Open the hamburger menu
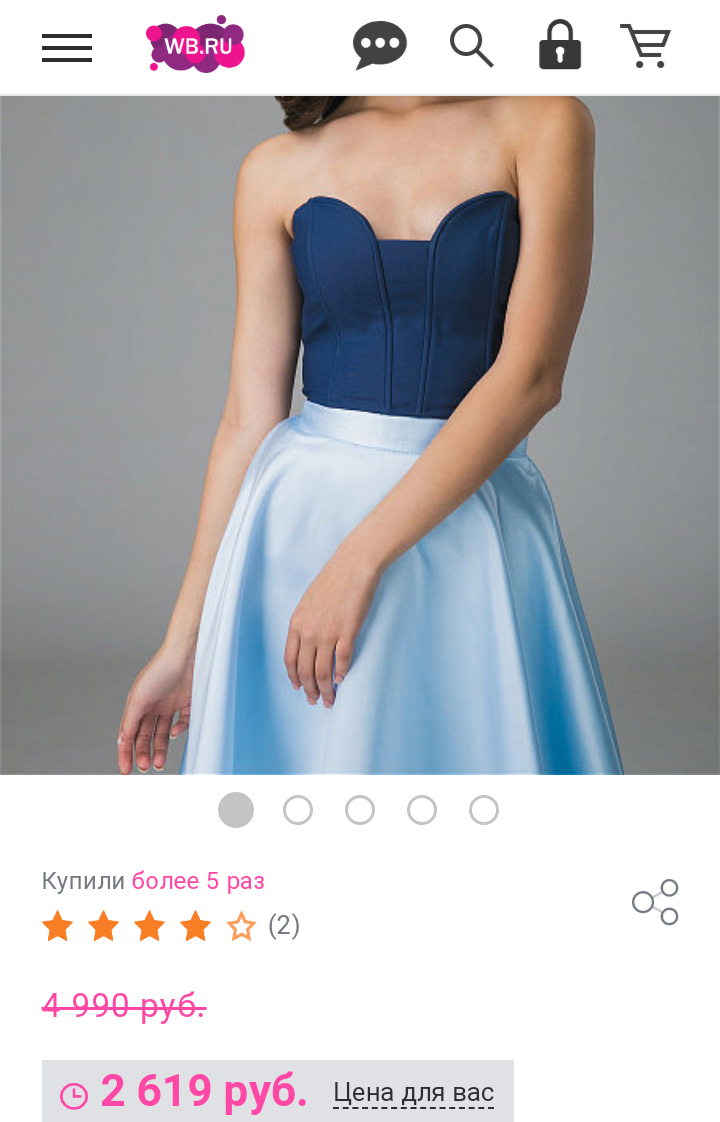Image resolution: width=720 pixels, height=1122 pixels. pyautogui.click(x=67, y=47)
